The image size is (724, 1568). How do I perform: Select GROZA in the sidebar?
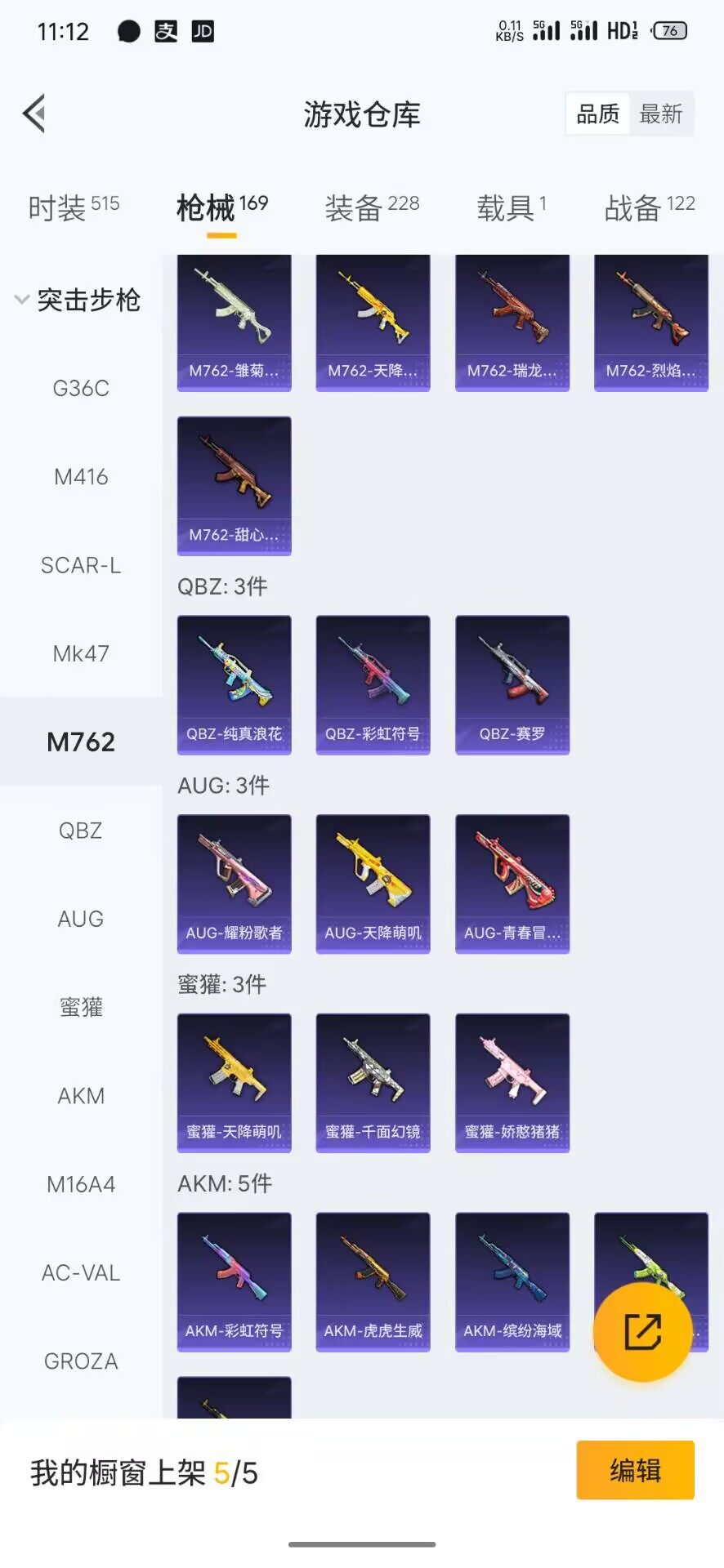pyautogui.click(x=81, y=1361)
